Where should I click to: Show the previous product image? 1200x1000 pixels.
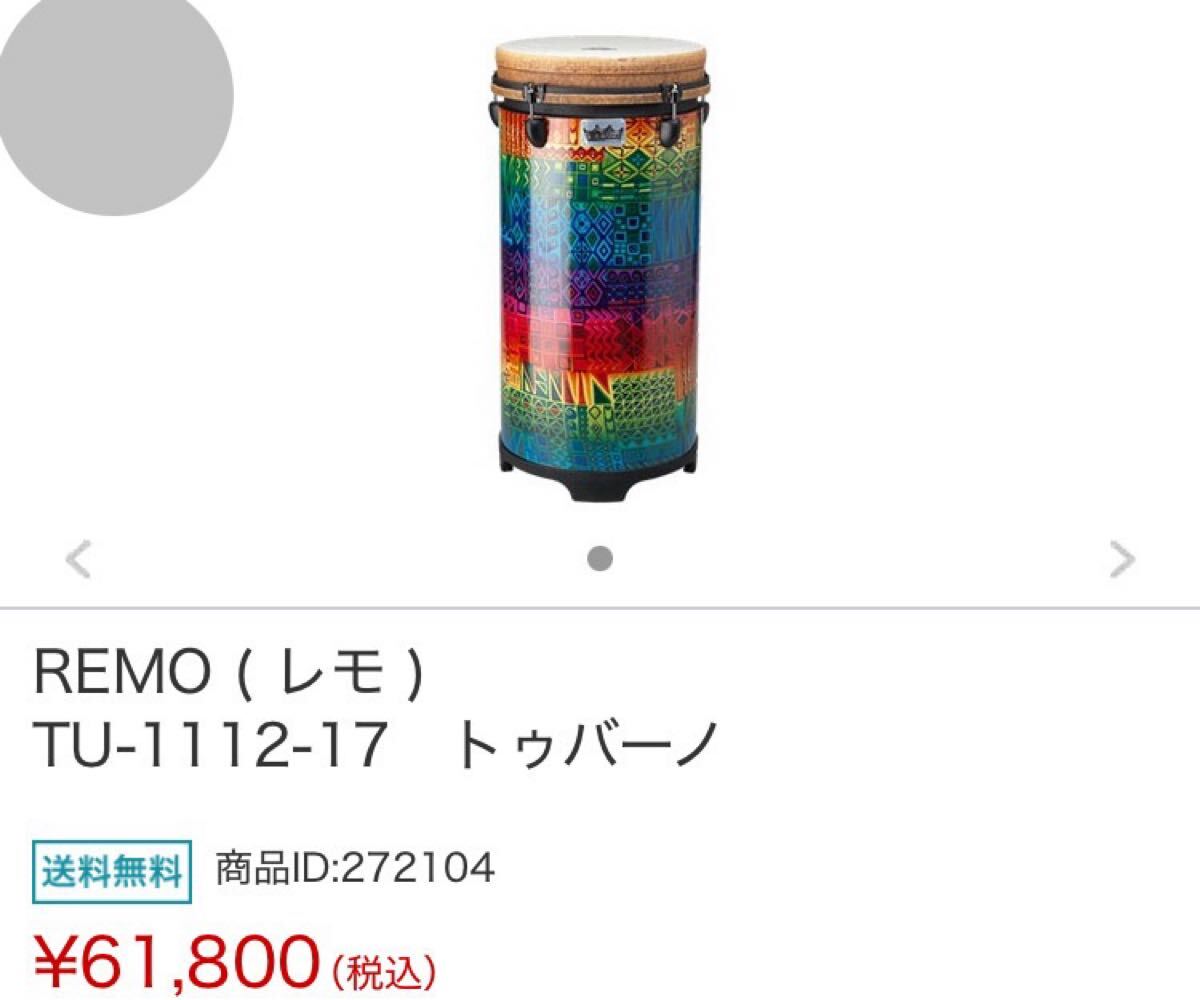click(x=78, y=559)
